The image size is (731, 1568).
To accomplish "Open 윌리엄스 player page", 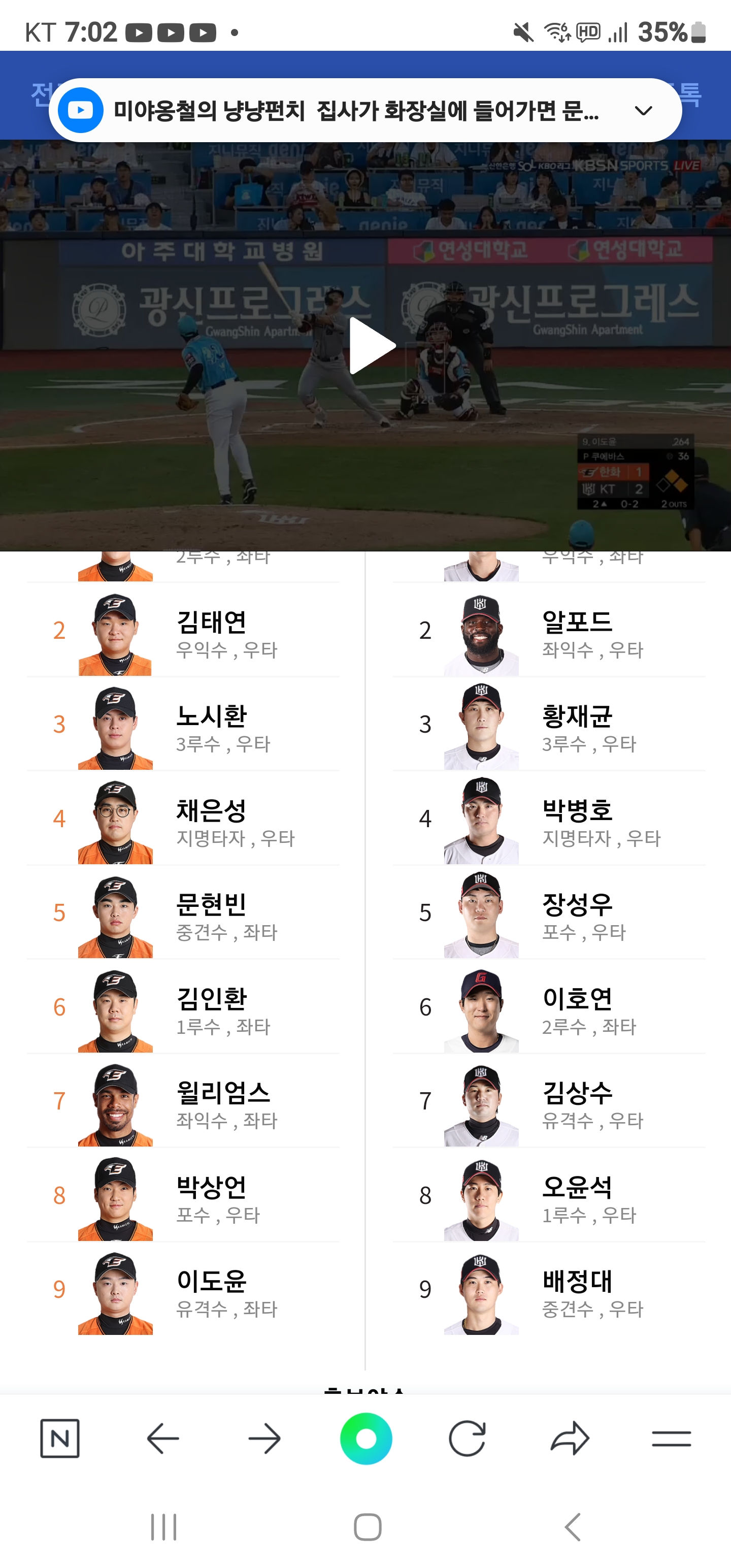I will (223, 1094).
